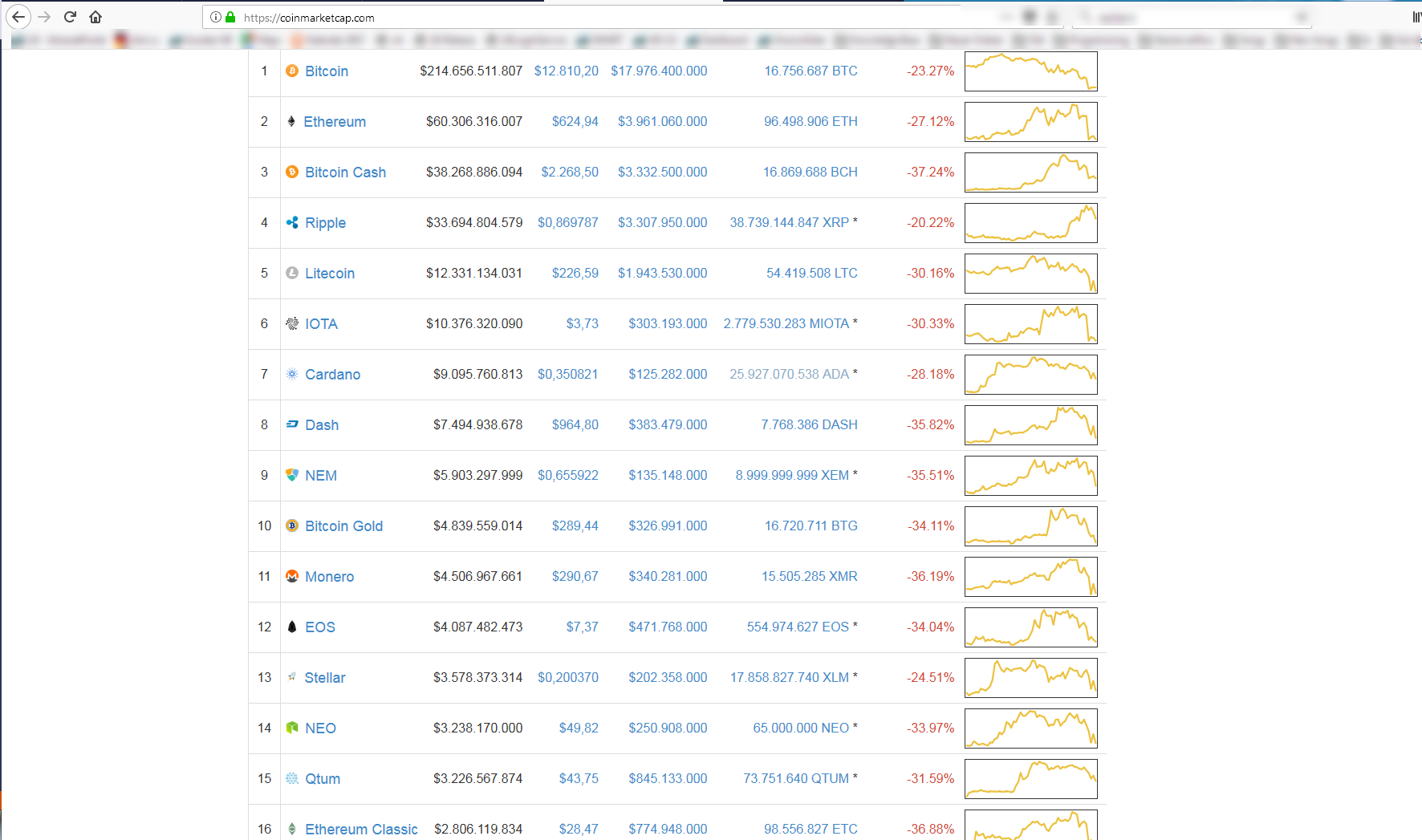
Task: Open the Litecoin coin page
Action: (x=329, y=274)
